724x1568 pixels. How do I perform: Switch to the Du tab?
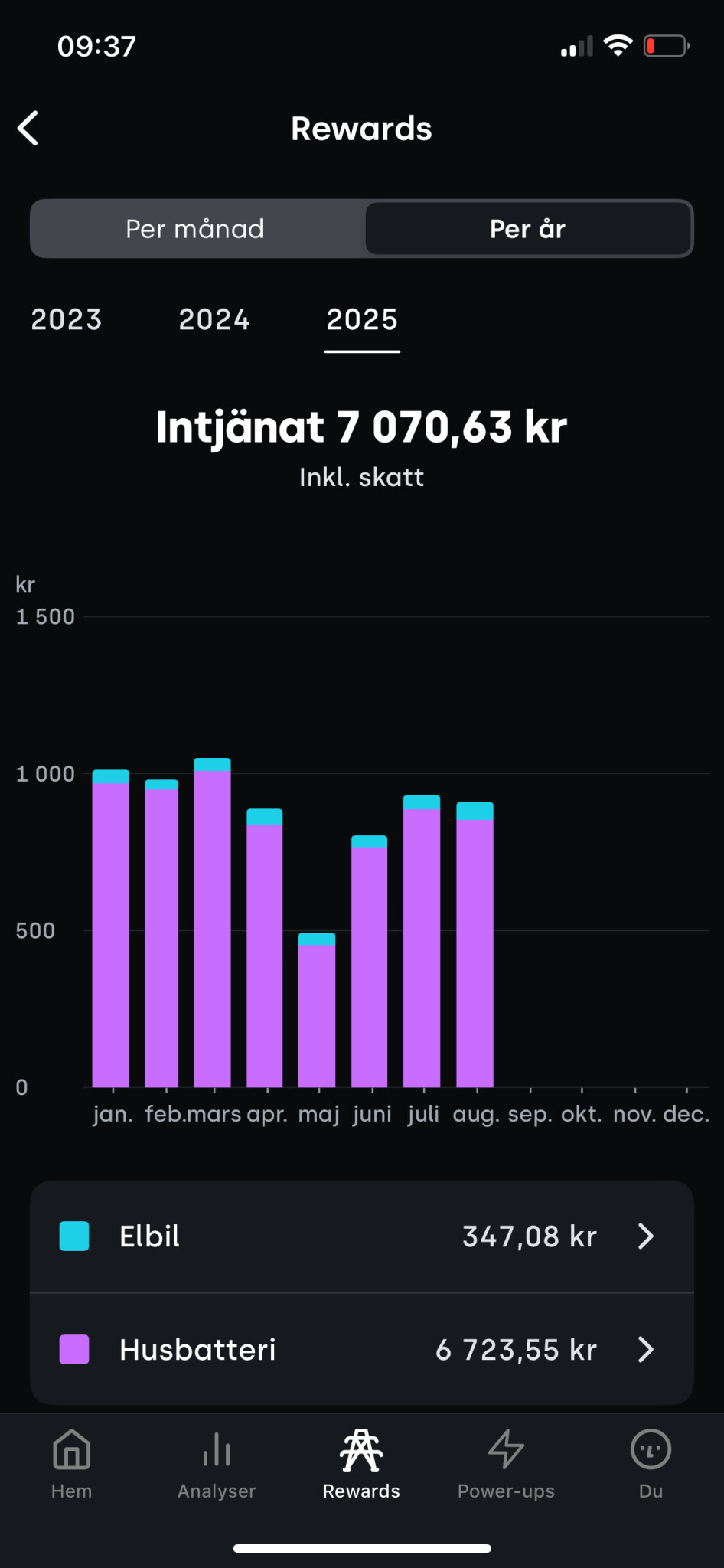coord(651,1464)
